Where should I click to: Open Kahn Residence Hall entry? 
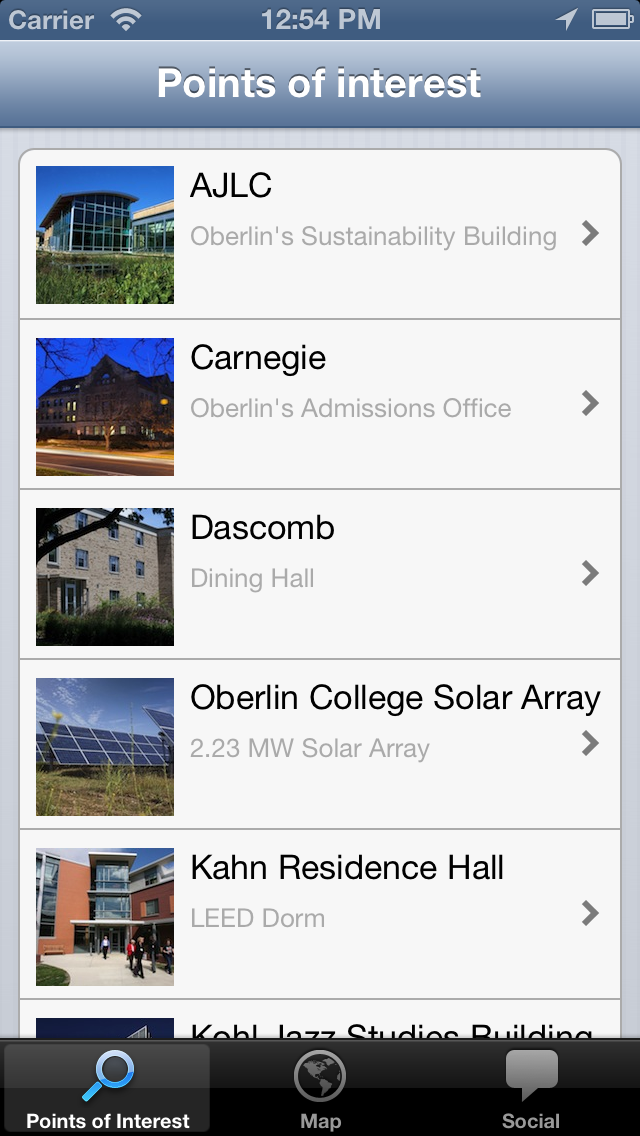click(320, 915)
